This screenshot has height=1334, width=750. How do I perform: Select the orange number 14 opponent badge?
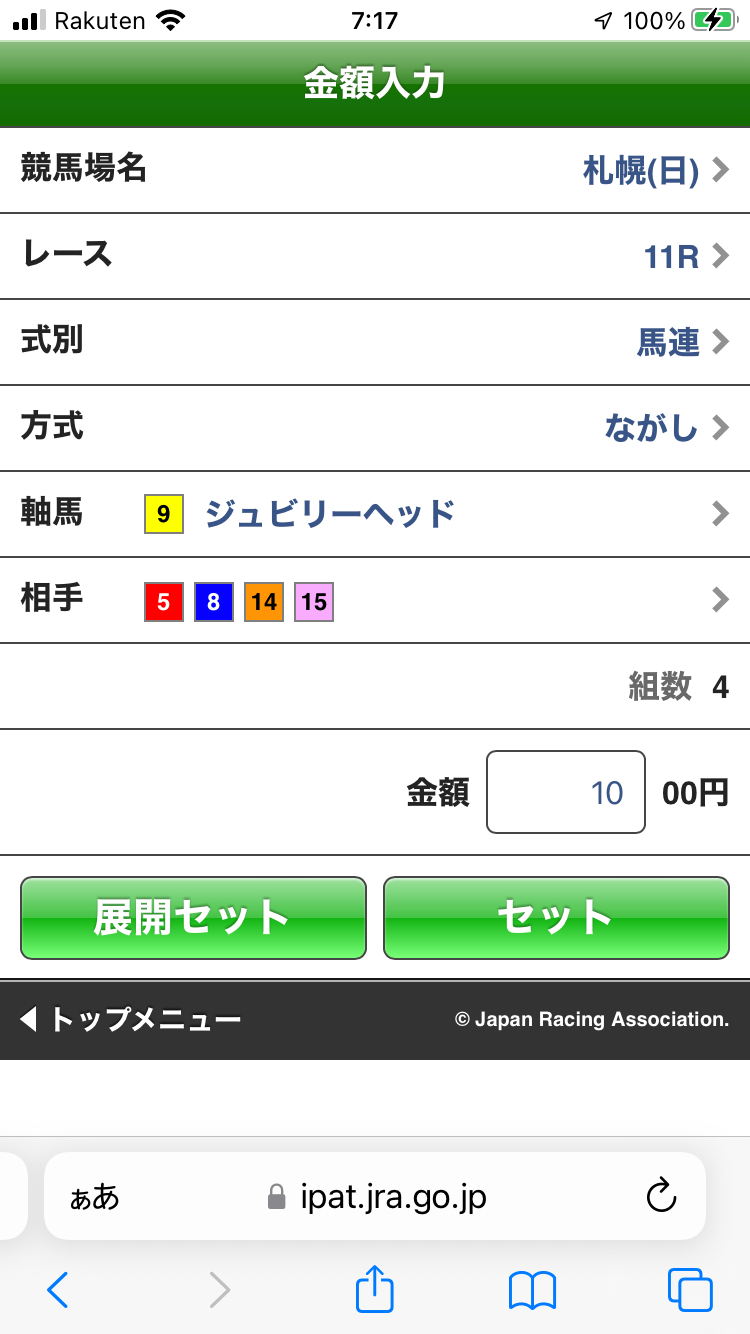[x=263, y=600]
